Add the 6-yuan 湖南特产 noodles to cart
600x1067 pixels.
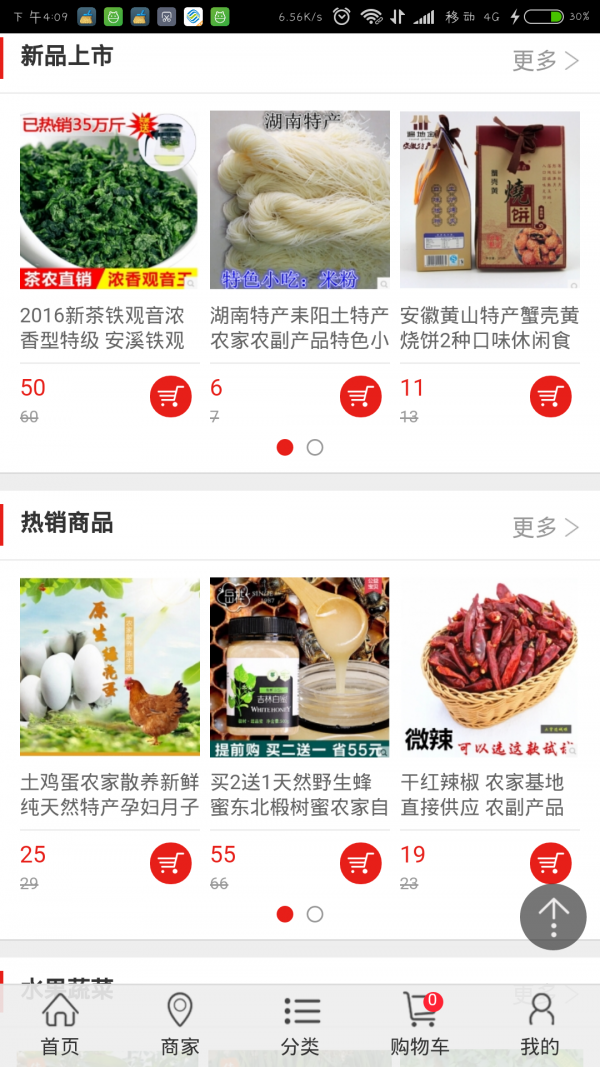[x=361, y=397]
